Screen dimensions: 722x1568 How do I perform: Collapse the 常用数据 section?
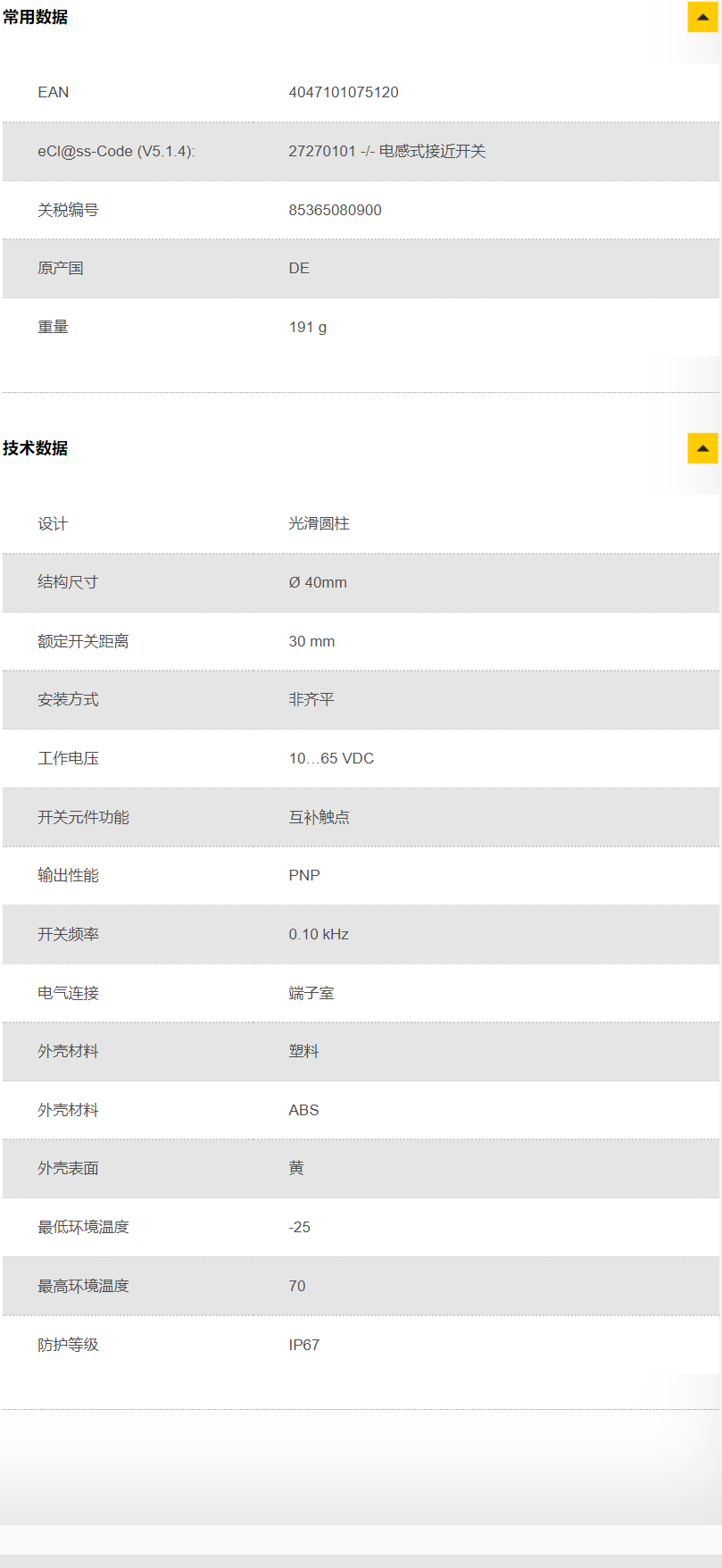click(702, 17)
